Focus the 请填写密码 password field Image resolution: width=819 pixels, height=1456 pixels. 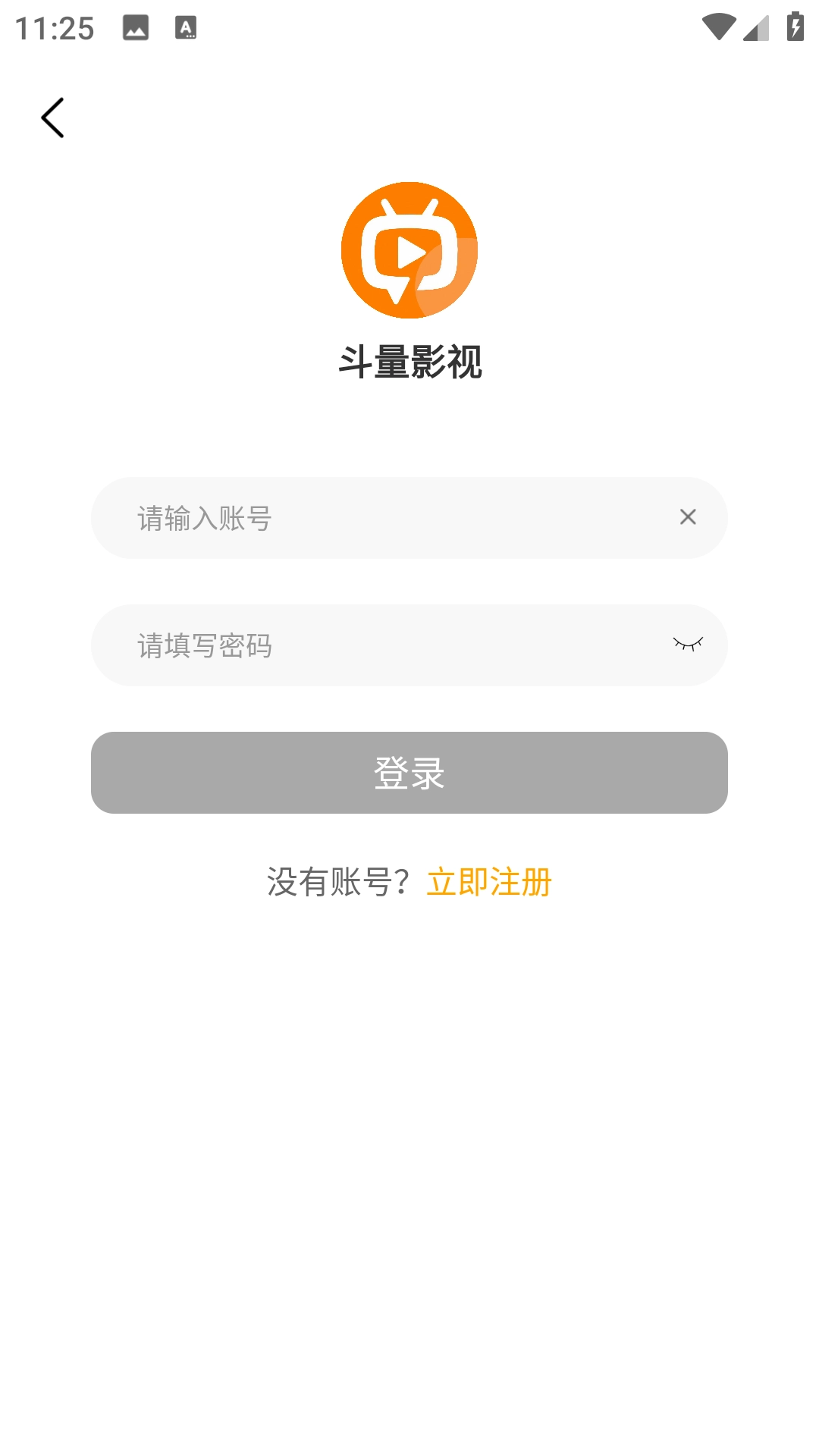(341, 645)
